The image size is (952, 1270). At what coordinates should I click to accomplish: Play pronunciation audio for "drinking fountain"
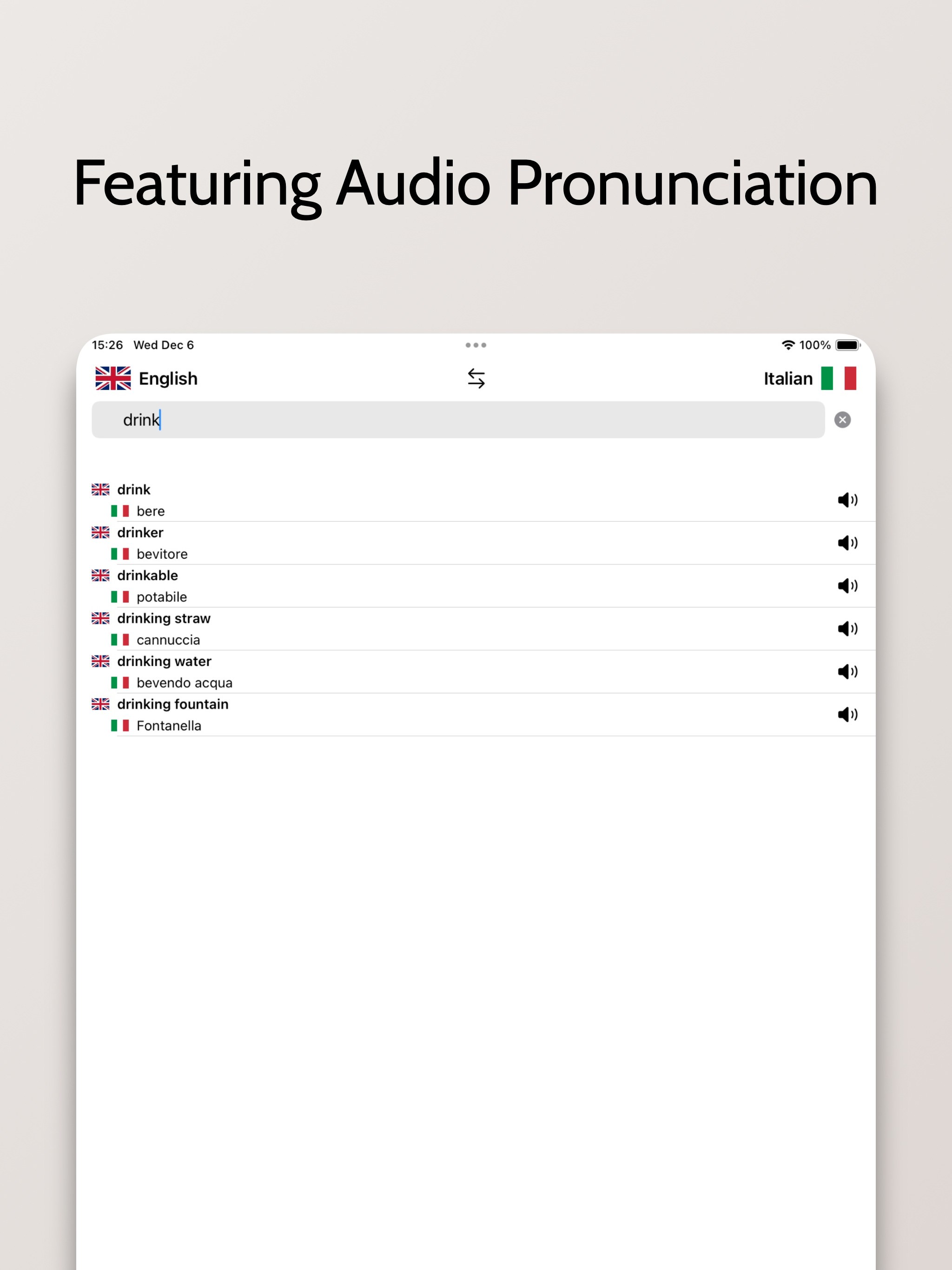(847, 714)
